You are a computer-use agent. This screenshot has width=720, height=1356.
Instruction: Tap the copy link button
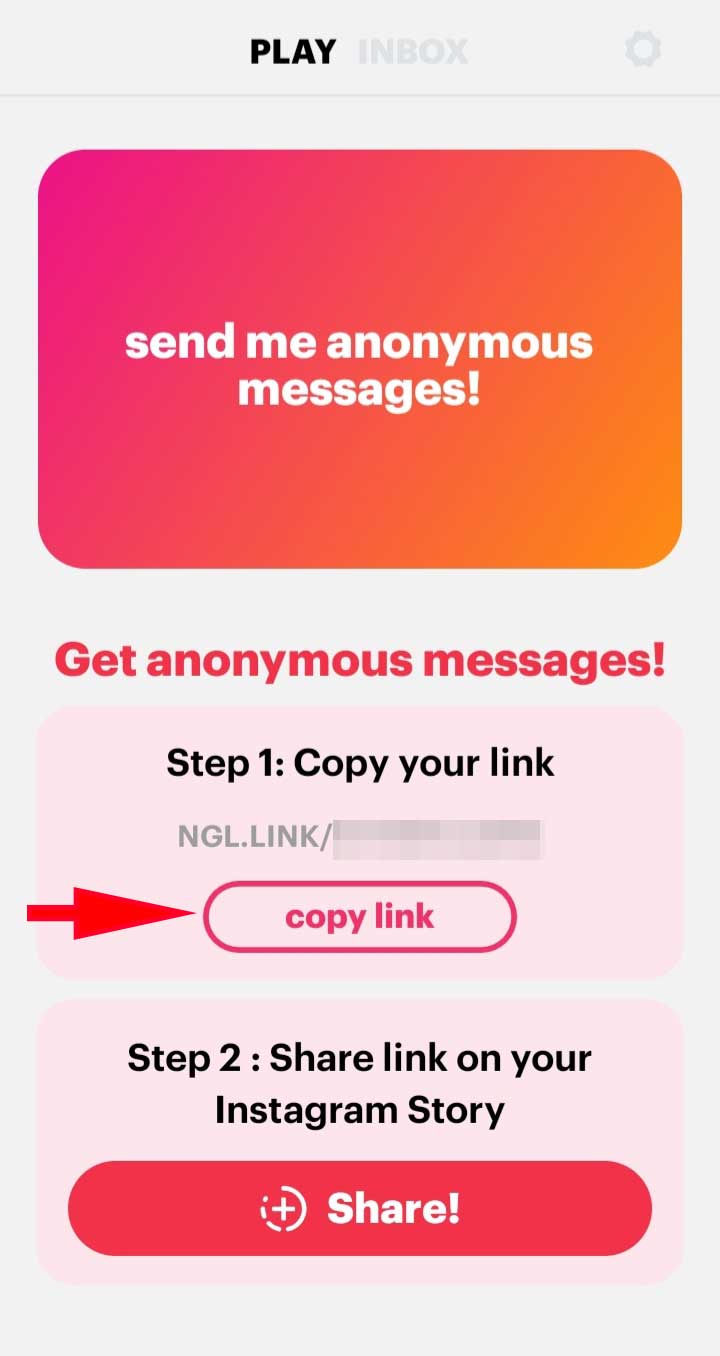pyautogui.click(x=360, y=916)
